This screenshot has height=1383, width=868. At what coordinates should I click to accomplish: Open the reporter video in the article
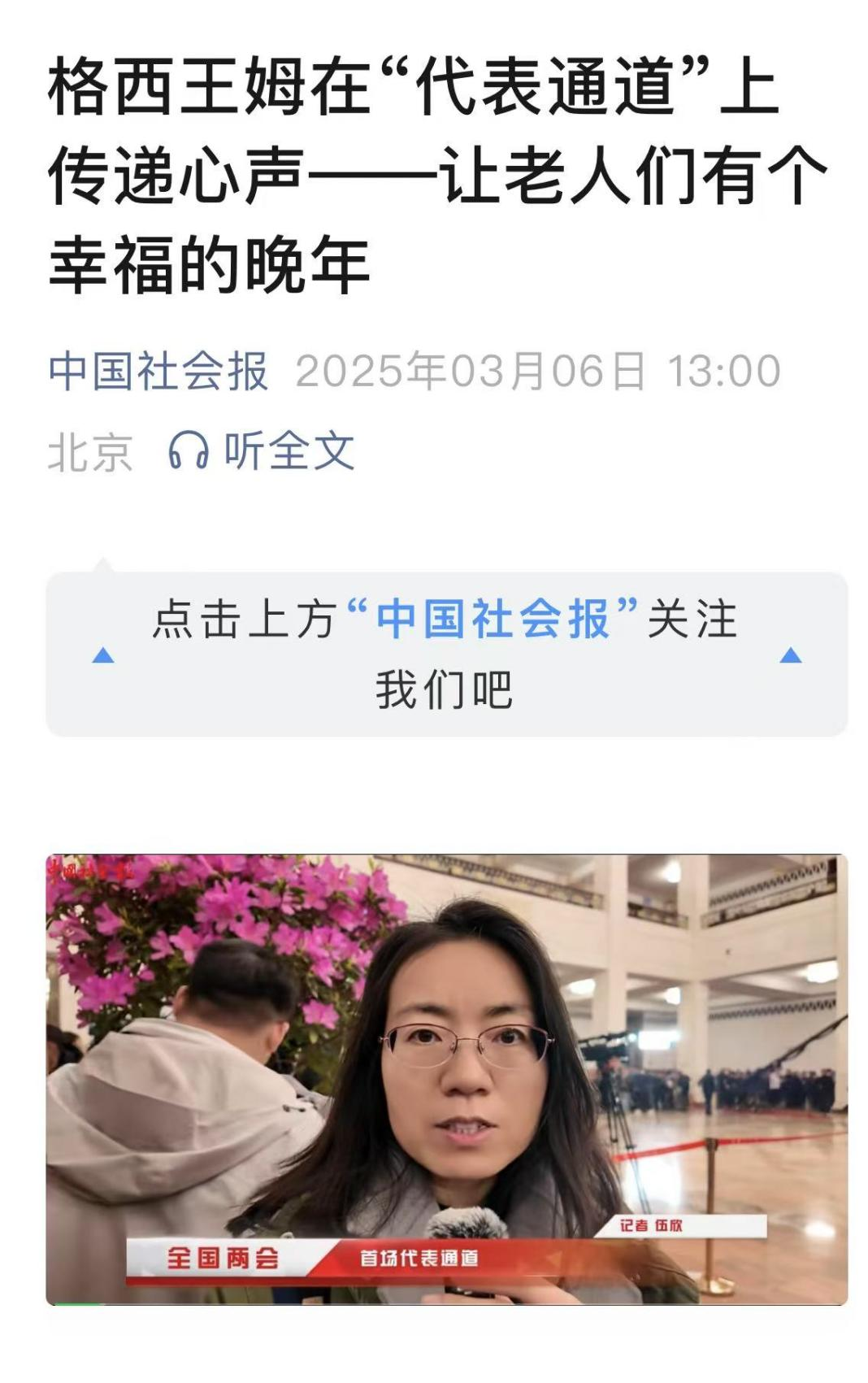(x=446, y=1079)
